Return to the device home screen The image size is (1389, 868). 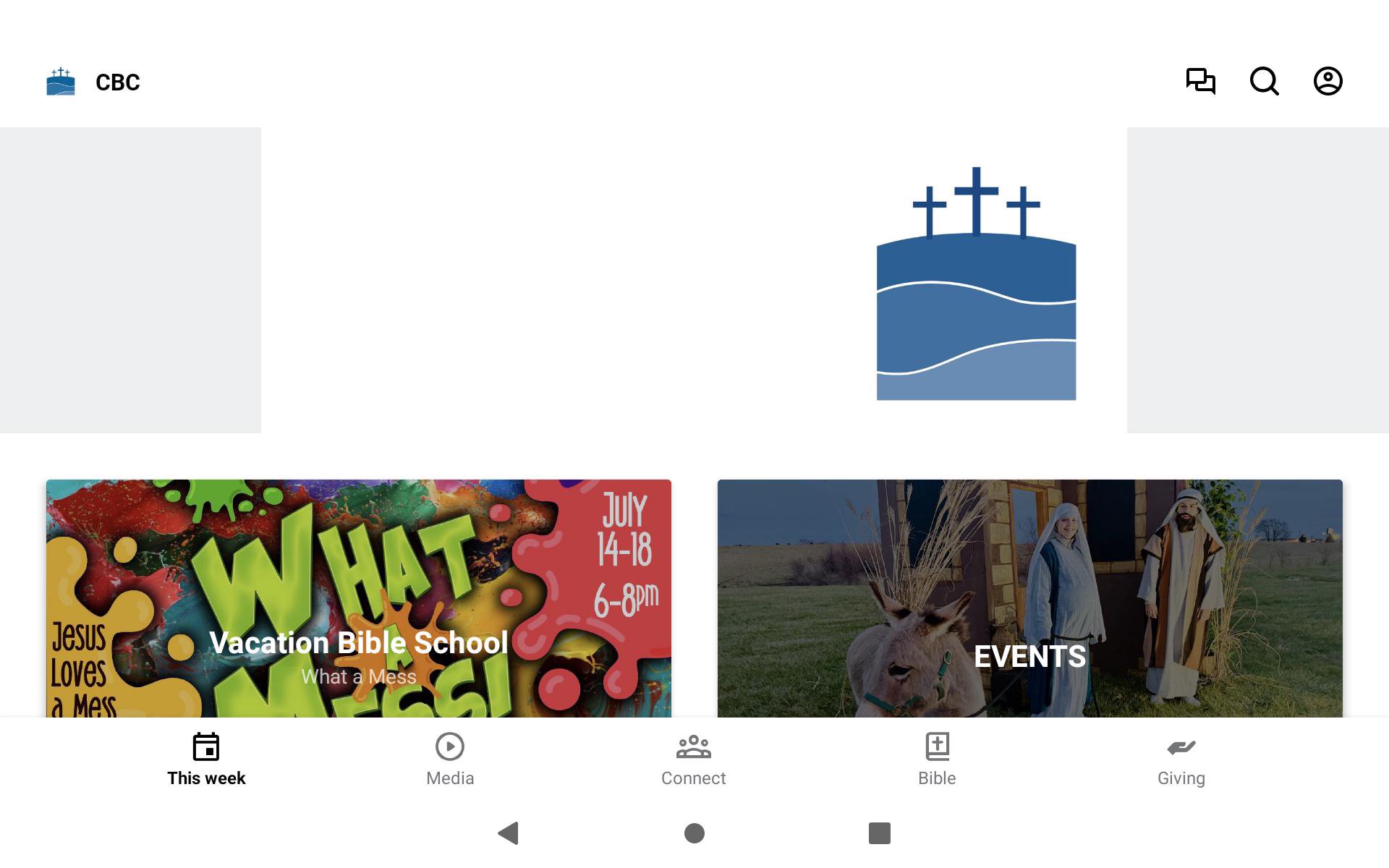pyautogui.click(x=694, y=833)
